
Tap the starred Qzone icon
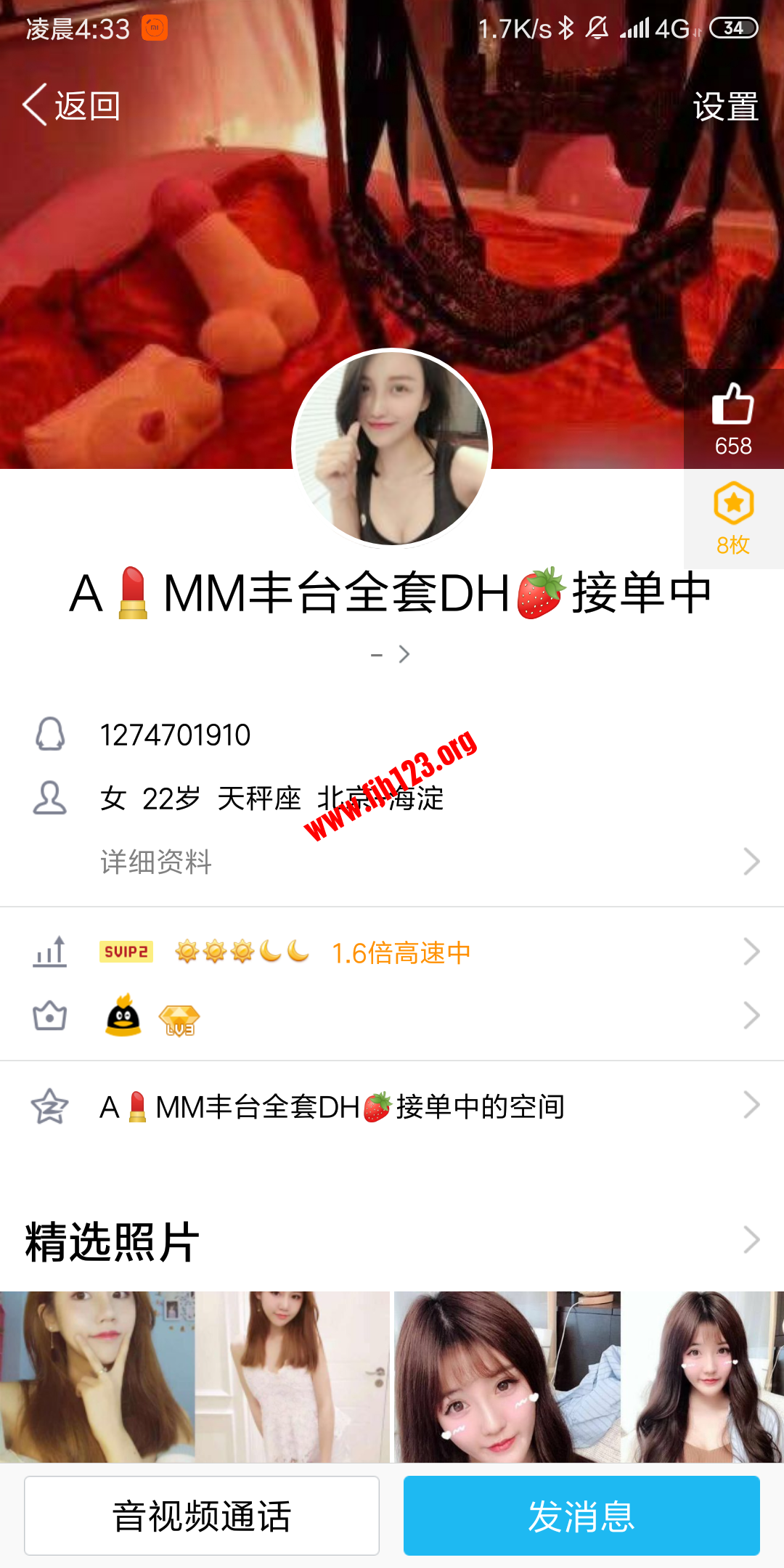[x=49, y=1106]
